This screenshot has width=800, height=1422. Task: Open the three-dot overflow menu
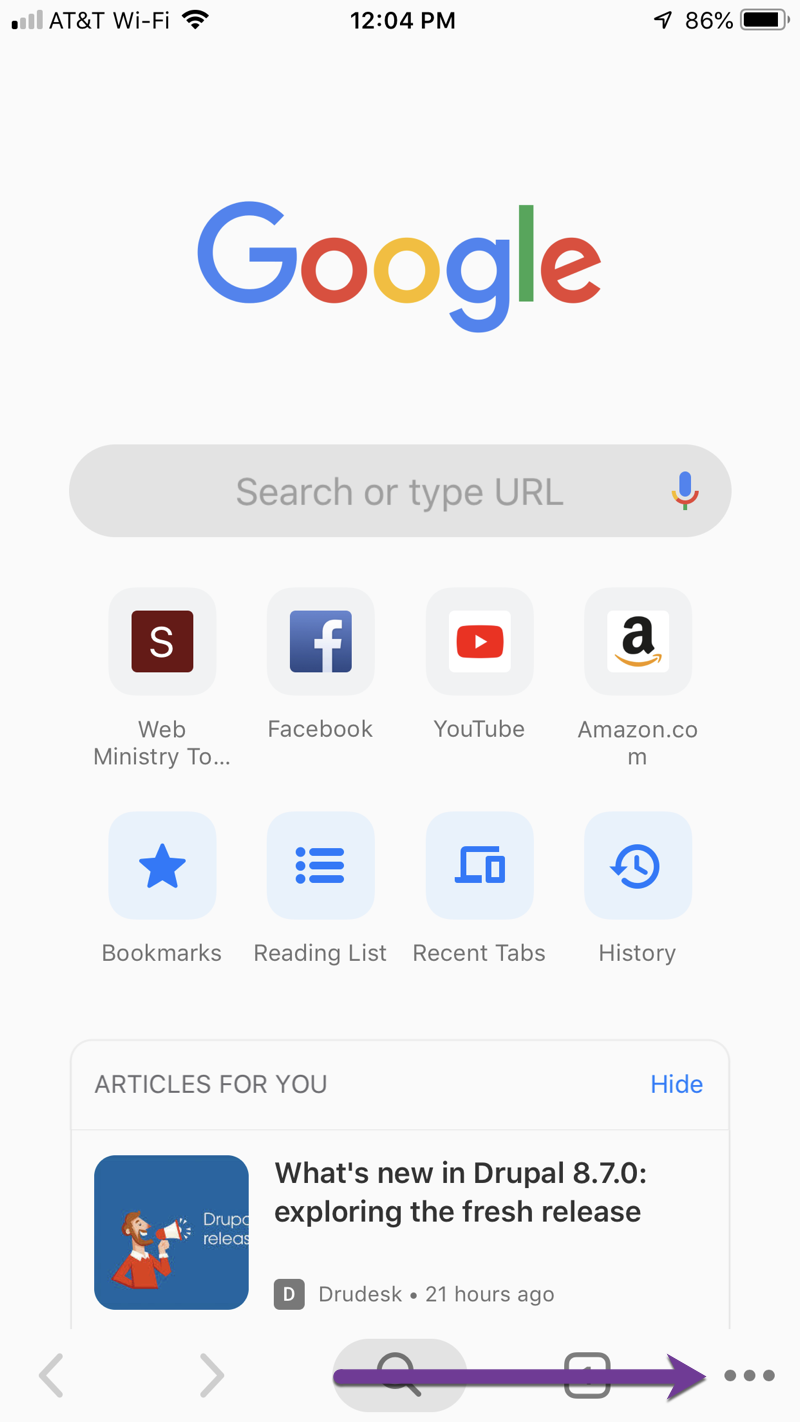pyautogui.click(x=749, y=1376)
